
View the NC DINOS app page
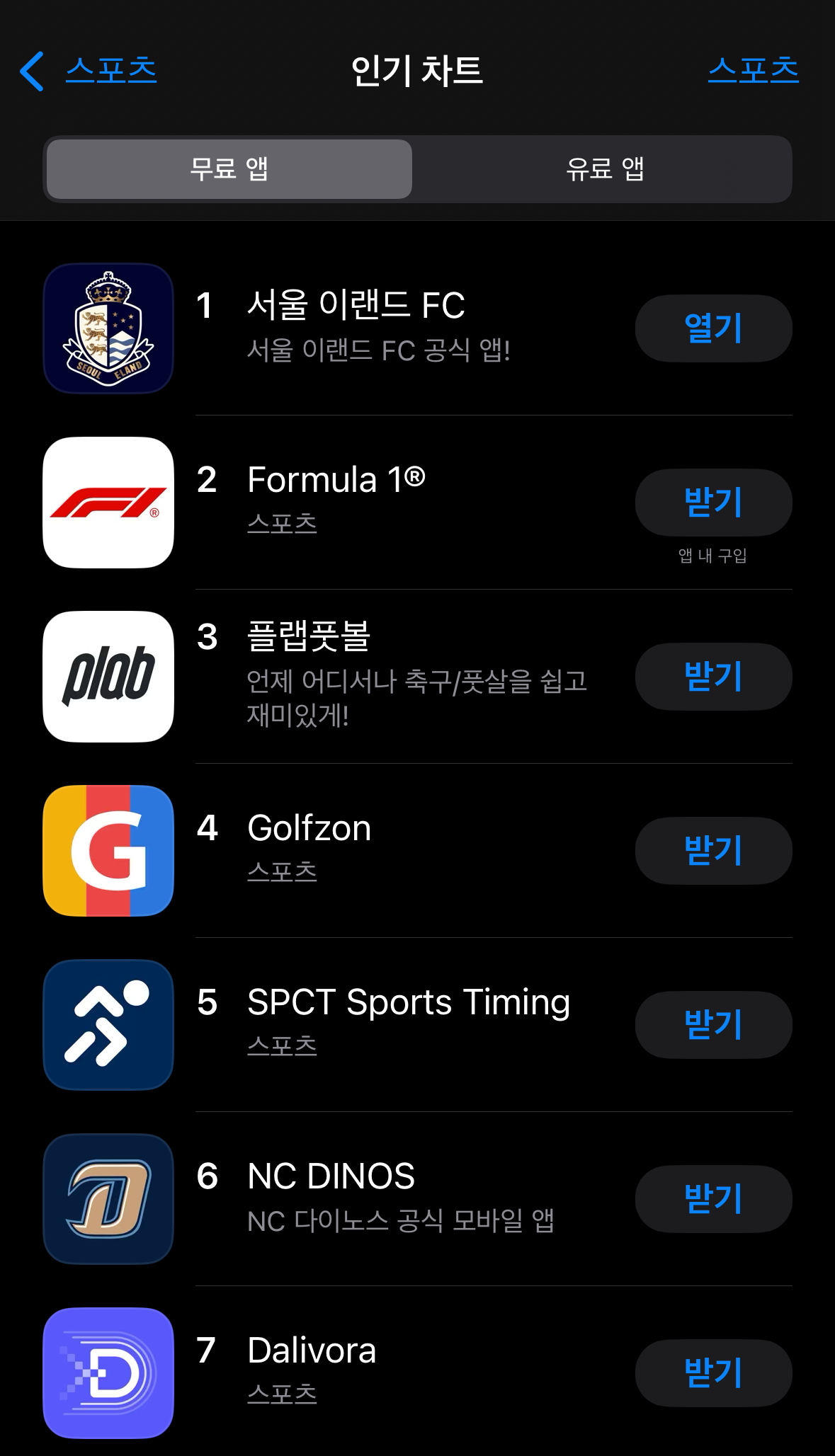pos(331,1176)
